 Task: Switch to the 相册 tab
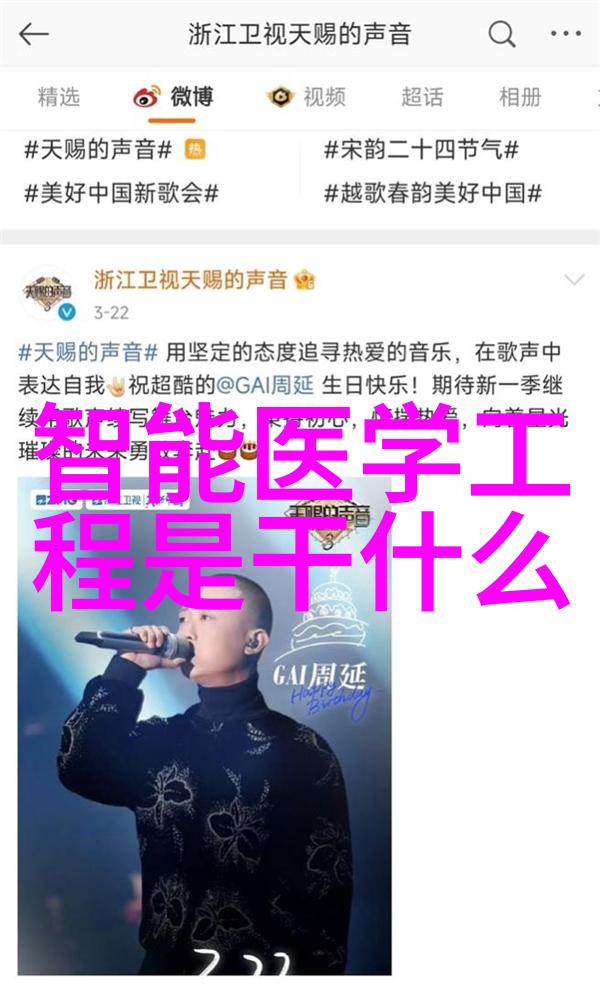[520, 97]
